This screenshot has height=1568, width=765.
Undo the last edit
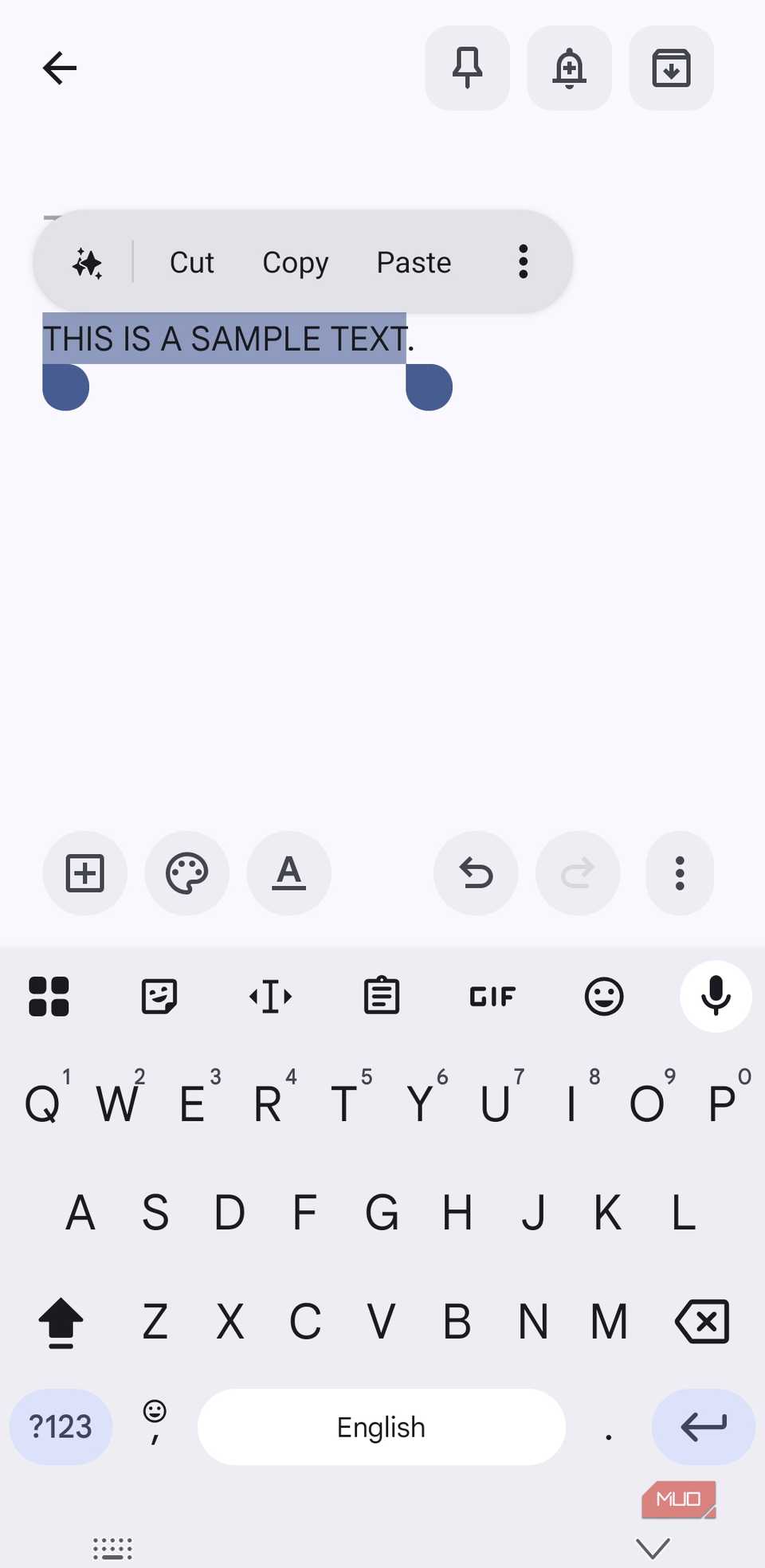click(475, 873)
